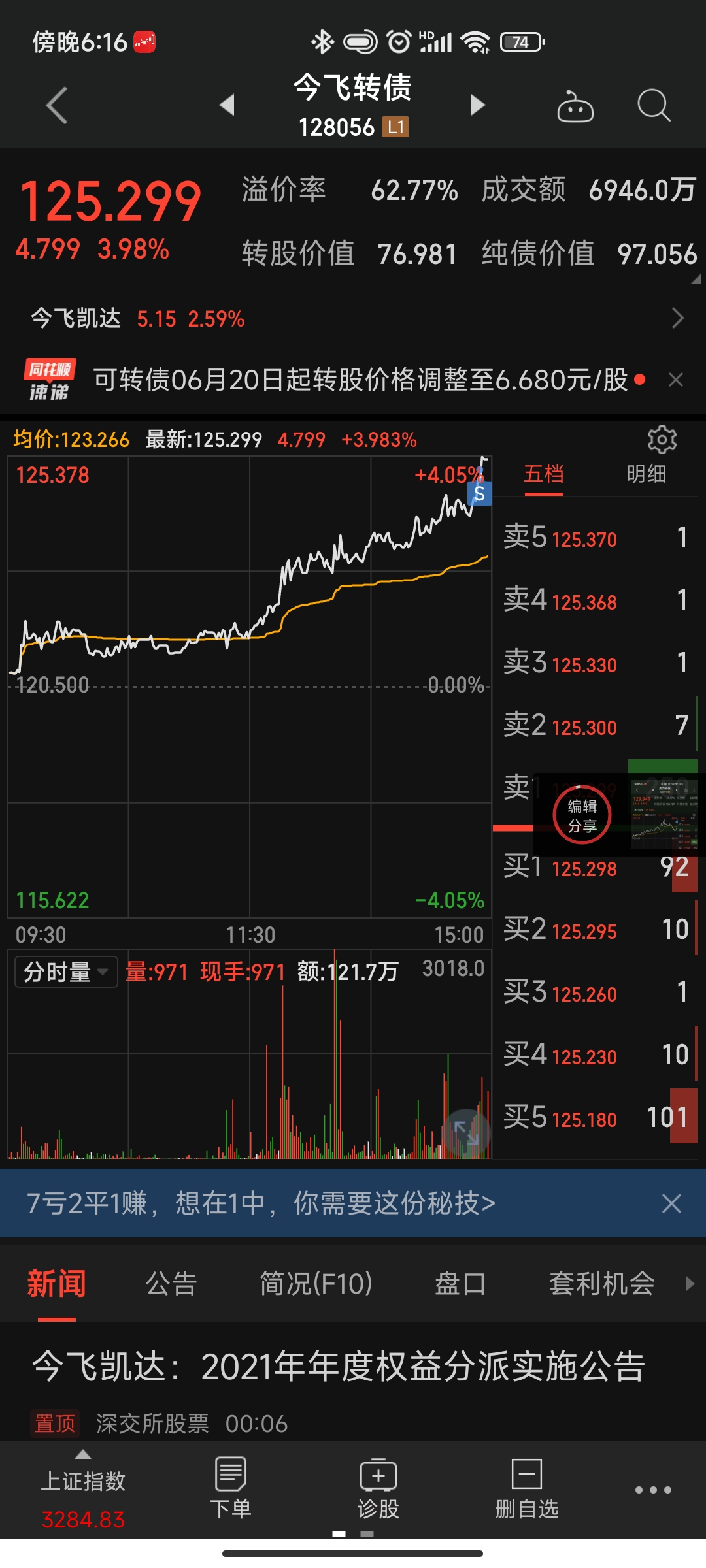Open the 今飞凯达 underlying stock row

pos(353,319)
